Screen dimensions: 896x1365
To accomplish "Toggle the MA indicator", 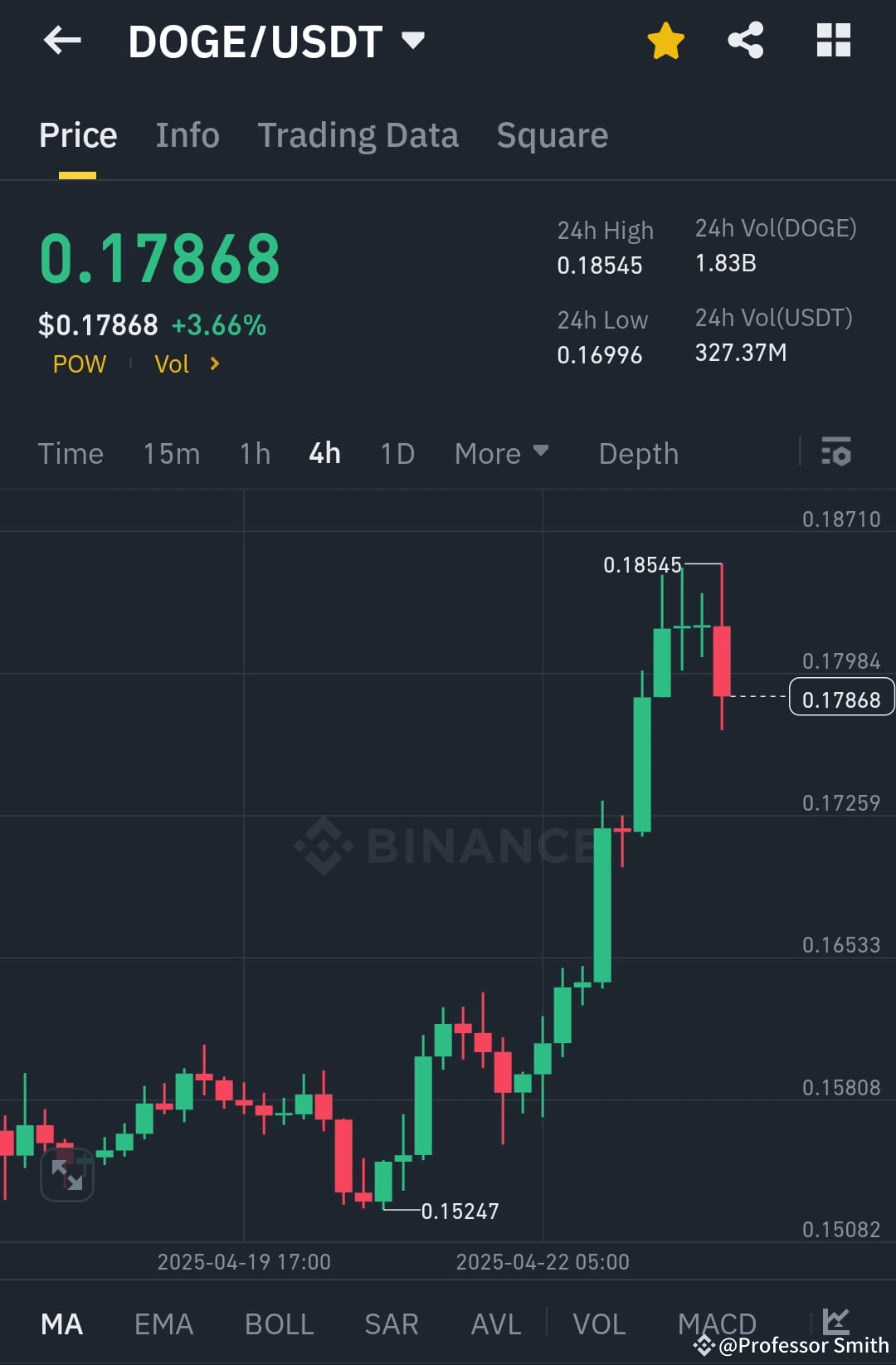I will [x=62, y=1324].
